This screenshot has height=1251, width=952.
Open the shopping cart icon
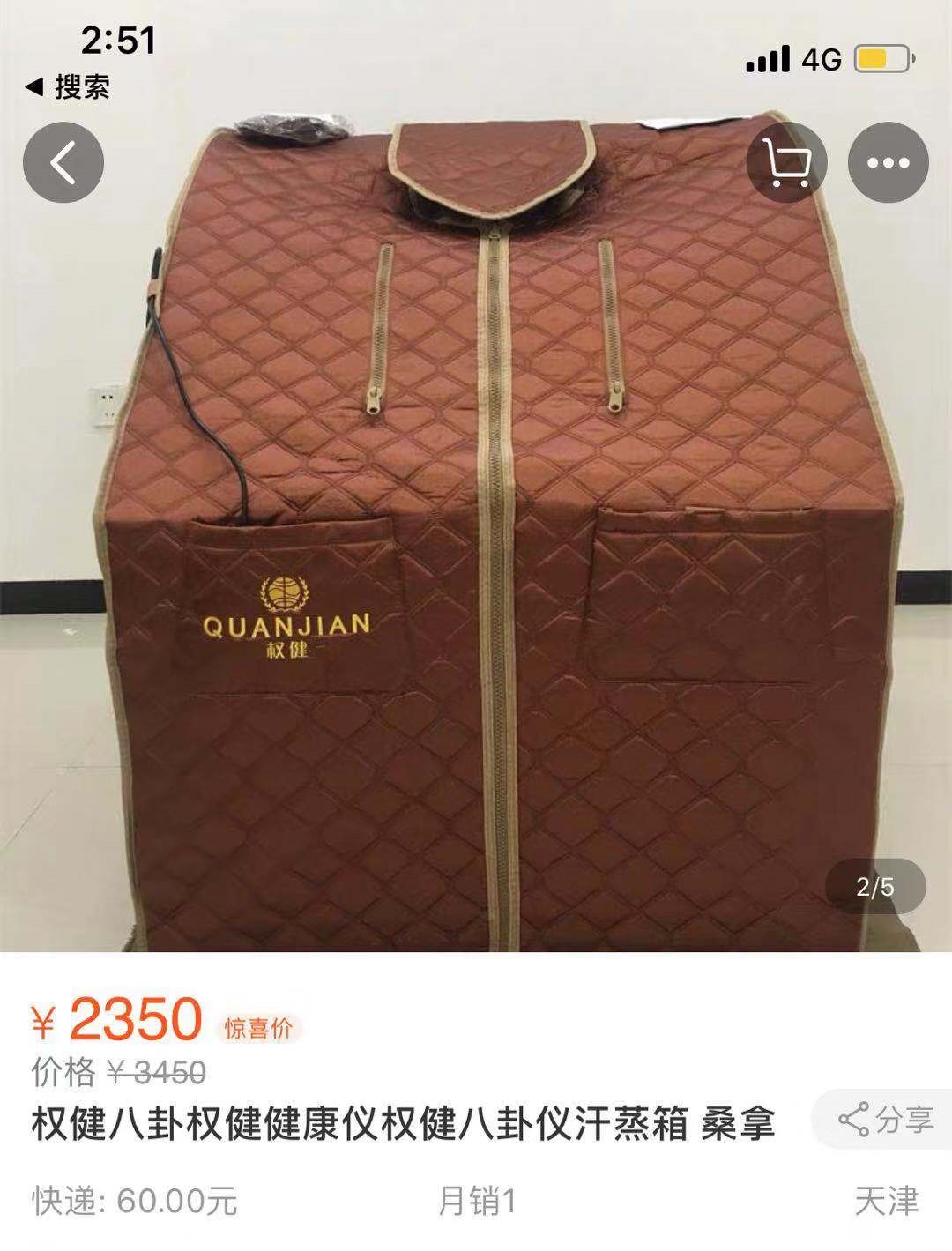click(x=787, y=160)
